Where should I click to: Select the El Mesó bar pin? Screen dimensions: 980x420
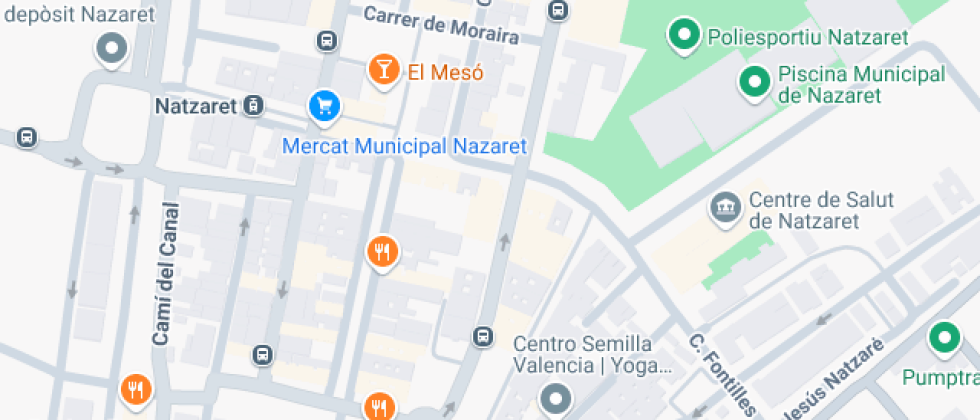click(384, 69)
